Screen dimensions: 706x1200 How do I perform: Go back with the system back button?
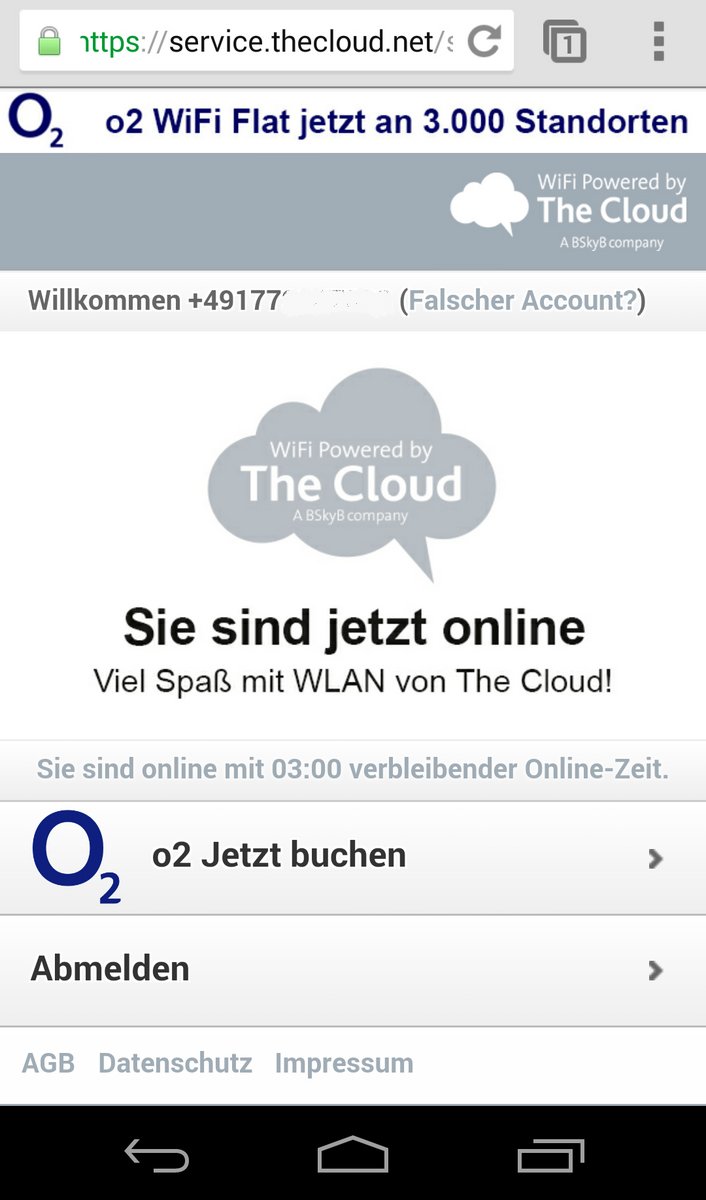point(156,1155)
